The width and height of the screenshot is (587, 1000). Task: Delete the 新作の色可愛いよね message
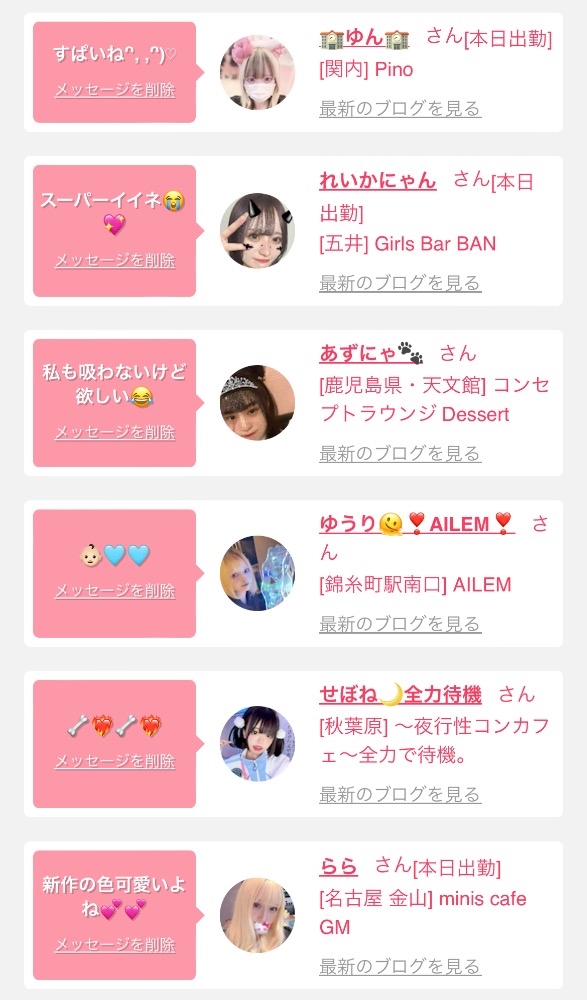[x=115, y=945]
